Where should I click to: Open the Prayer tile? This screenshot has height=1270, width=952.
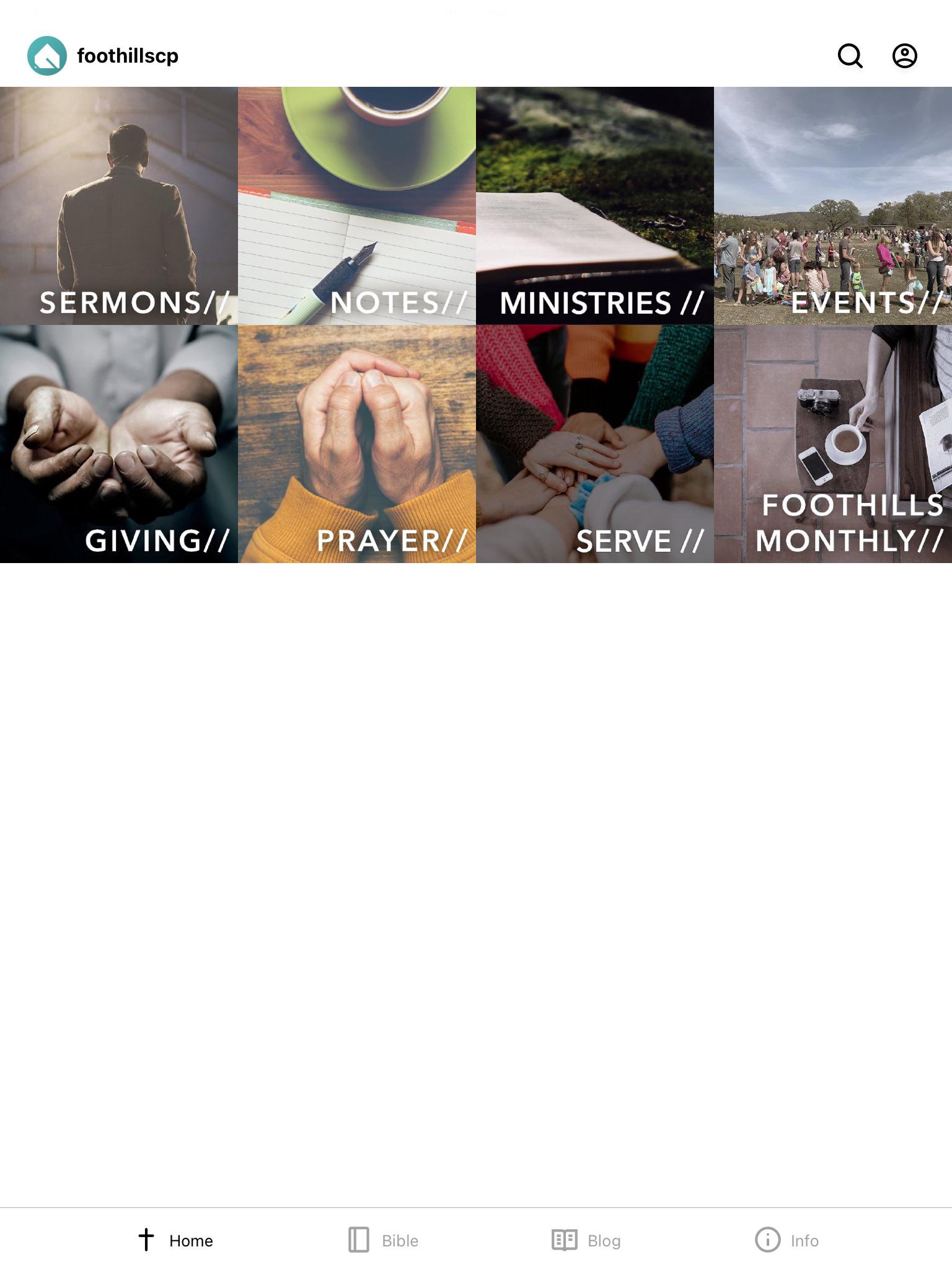point(357,444)
